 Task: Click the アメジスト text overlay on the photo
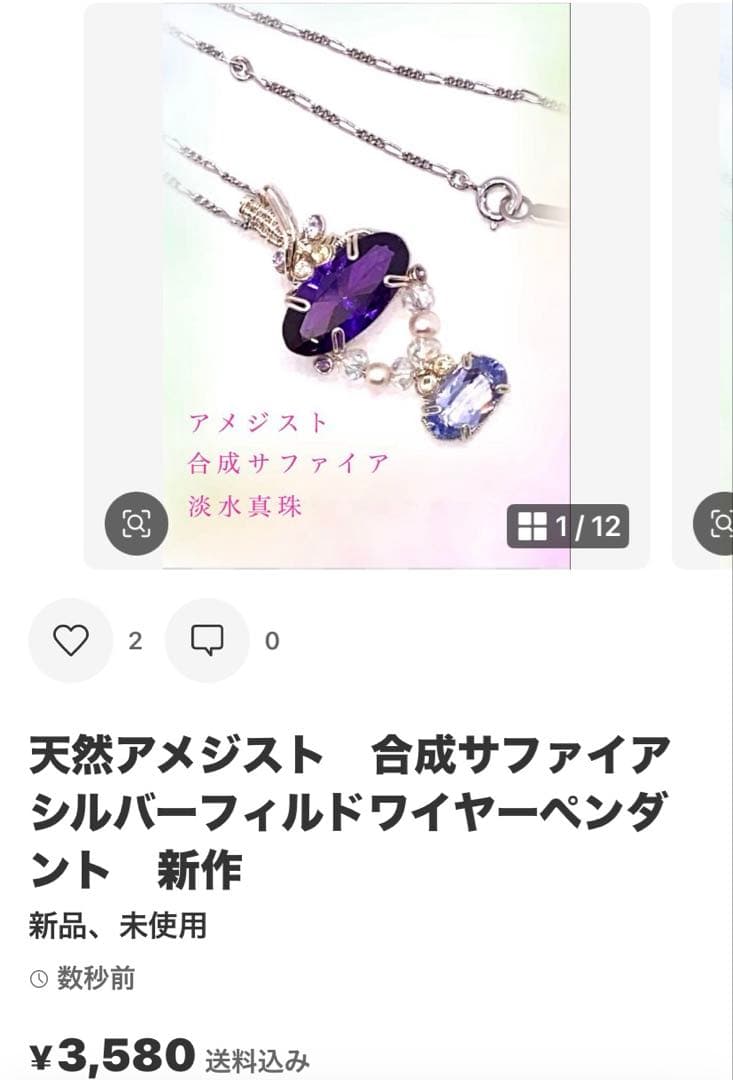pyautogui.click(x=258, y=421)
